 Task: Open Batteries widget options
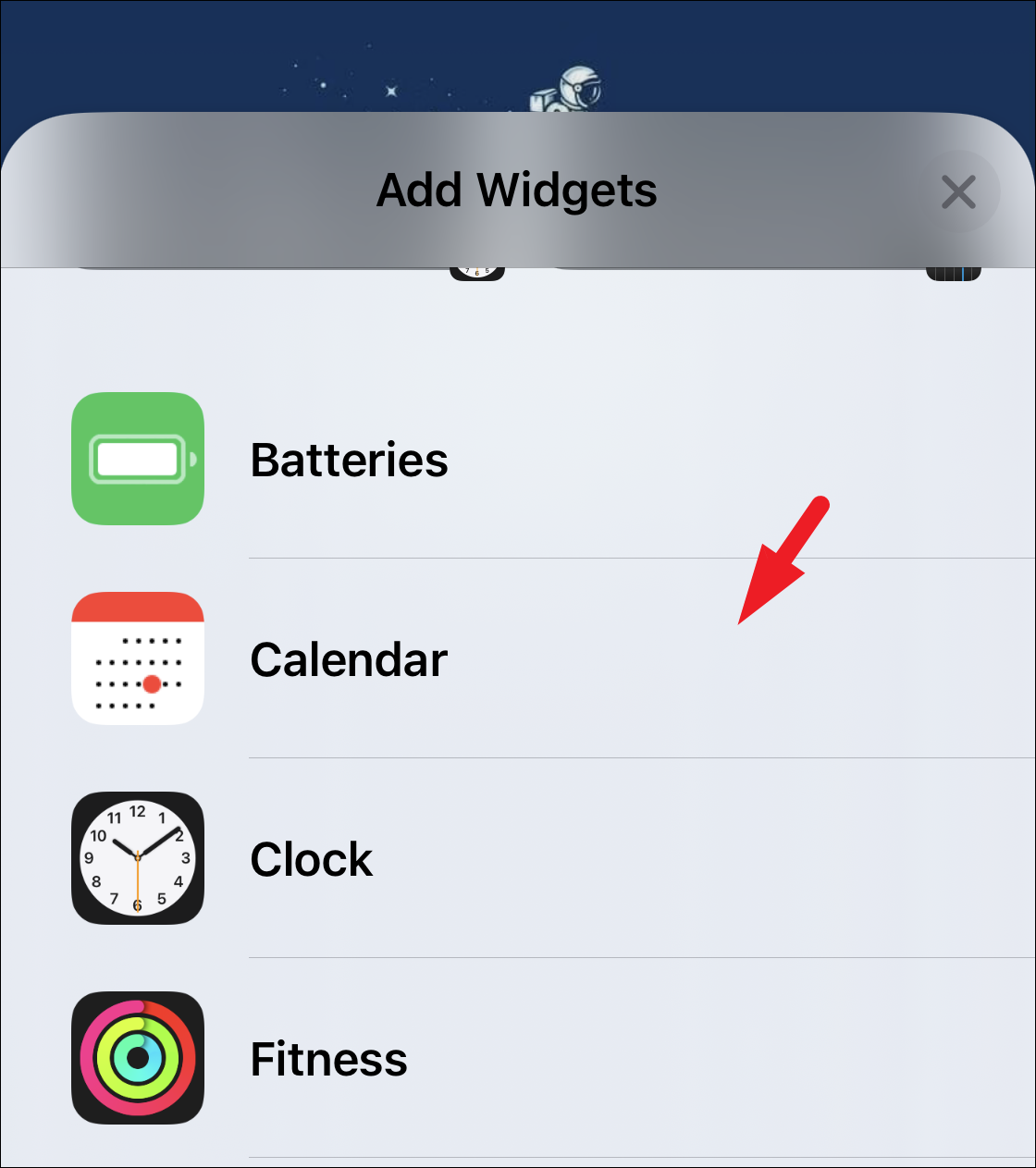(x=350, y=460)
